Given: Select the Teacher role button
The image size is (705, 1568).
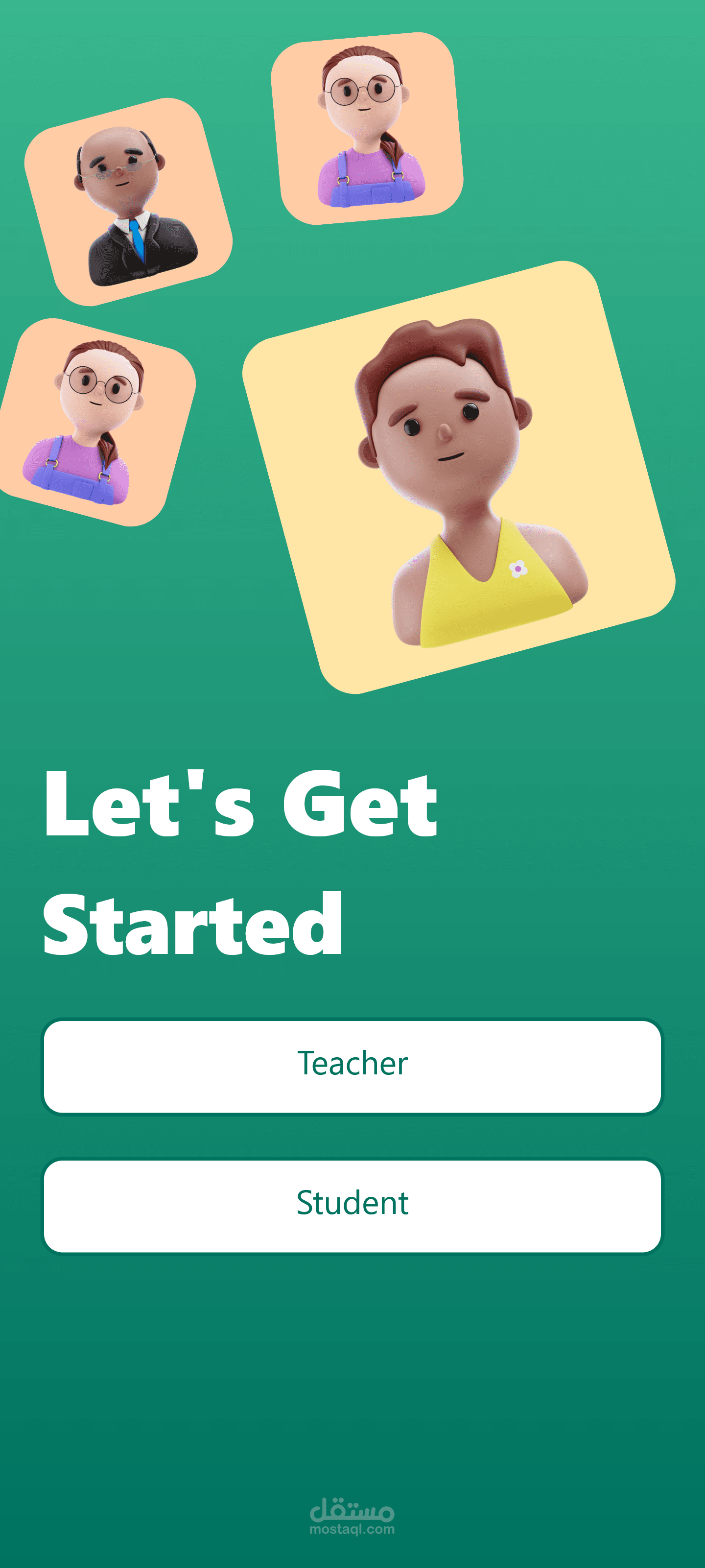Looking at the screenshot, I should [x=352, y=1066].
